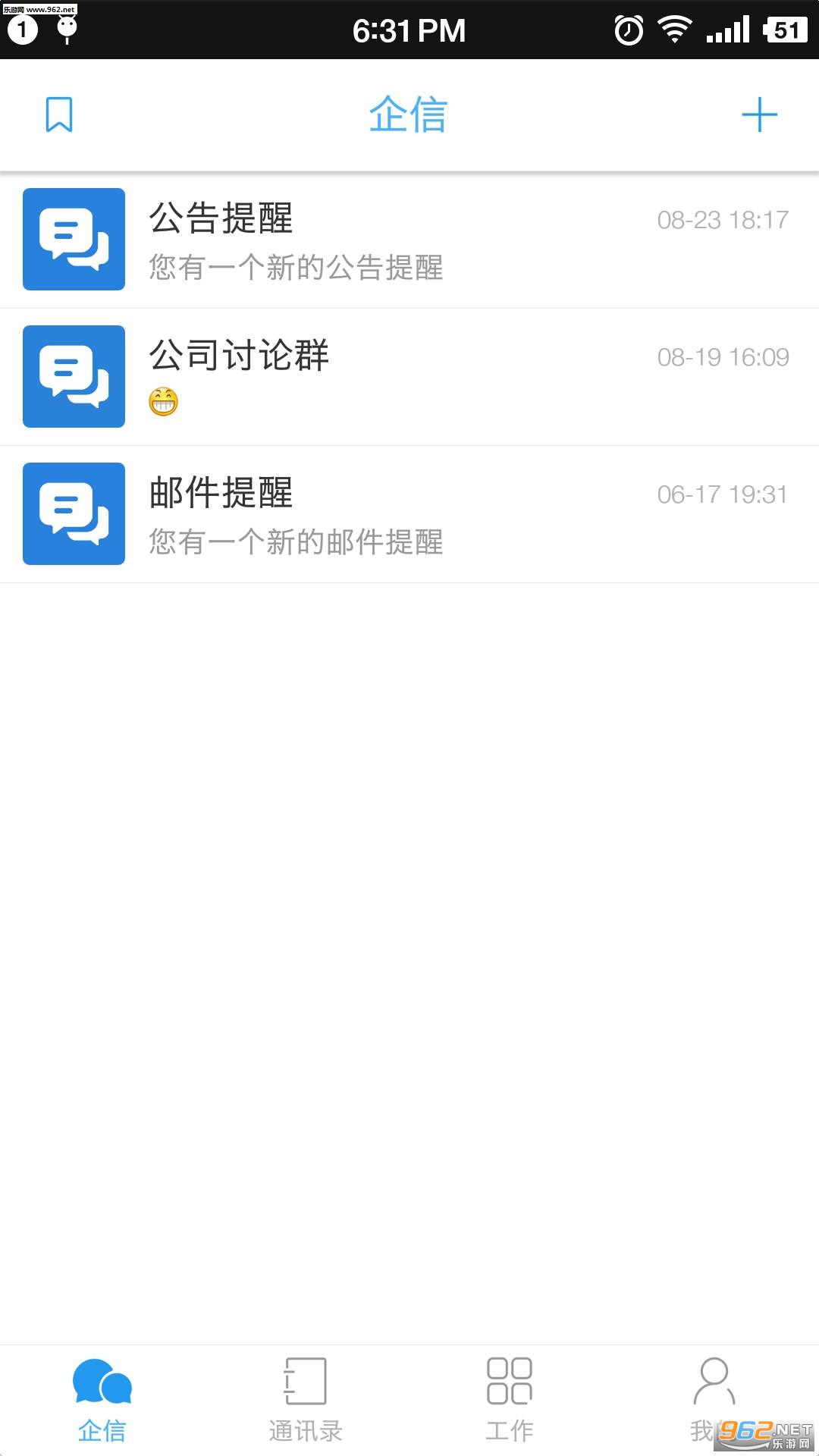This screenshot has width=819, height=1456.
Task: Tap the plus icon to add new
Action: (x=759, y=115)
